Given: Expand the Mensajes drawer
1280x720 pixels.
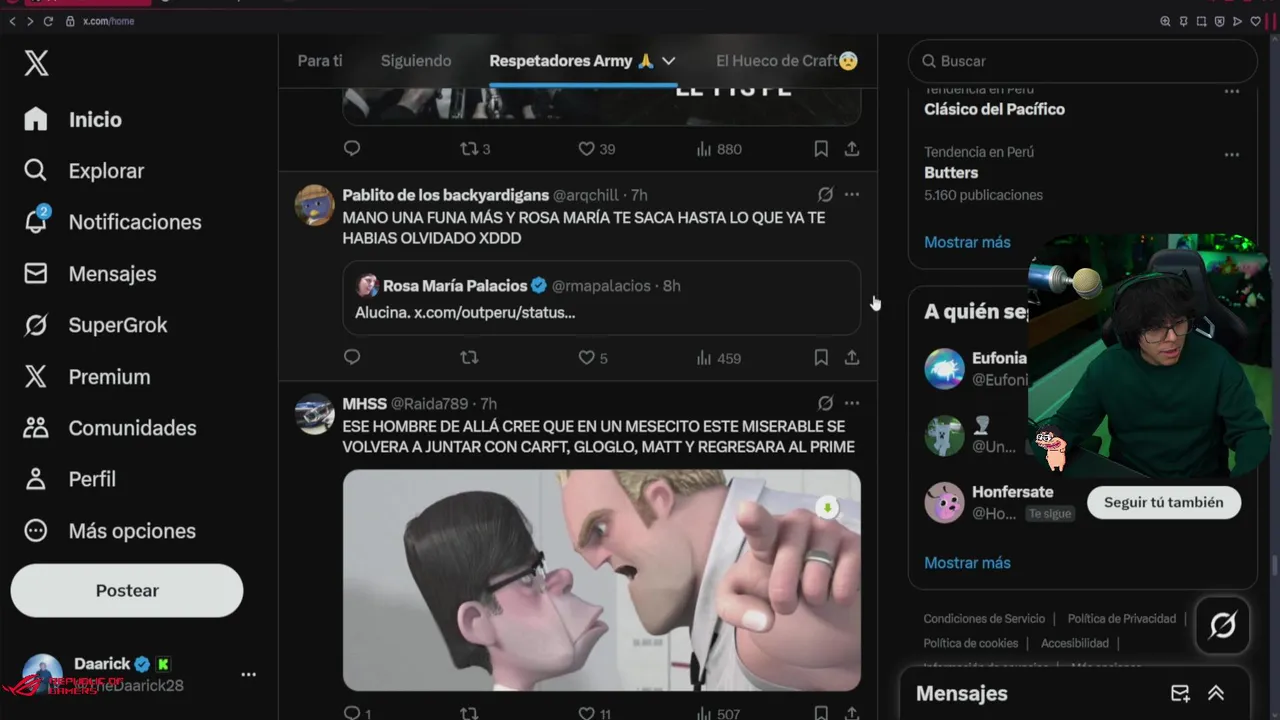Looking at the screenshot, I should click(x=1216, y=693).
